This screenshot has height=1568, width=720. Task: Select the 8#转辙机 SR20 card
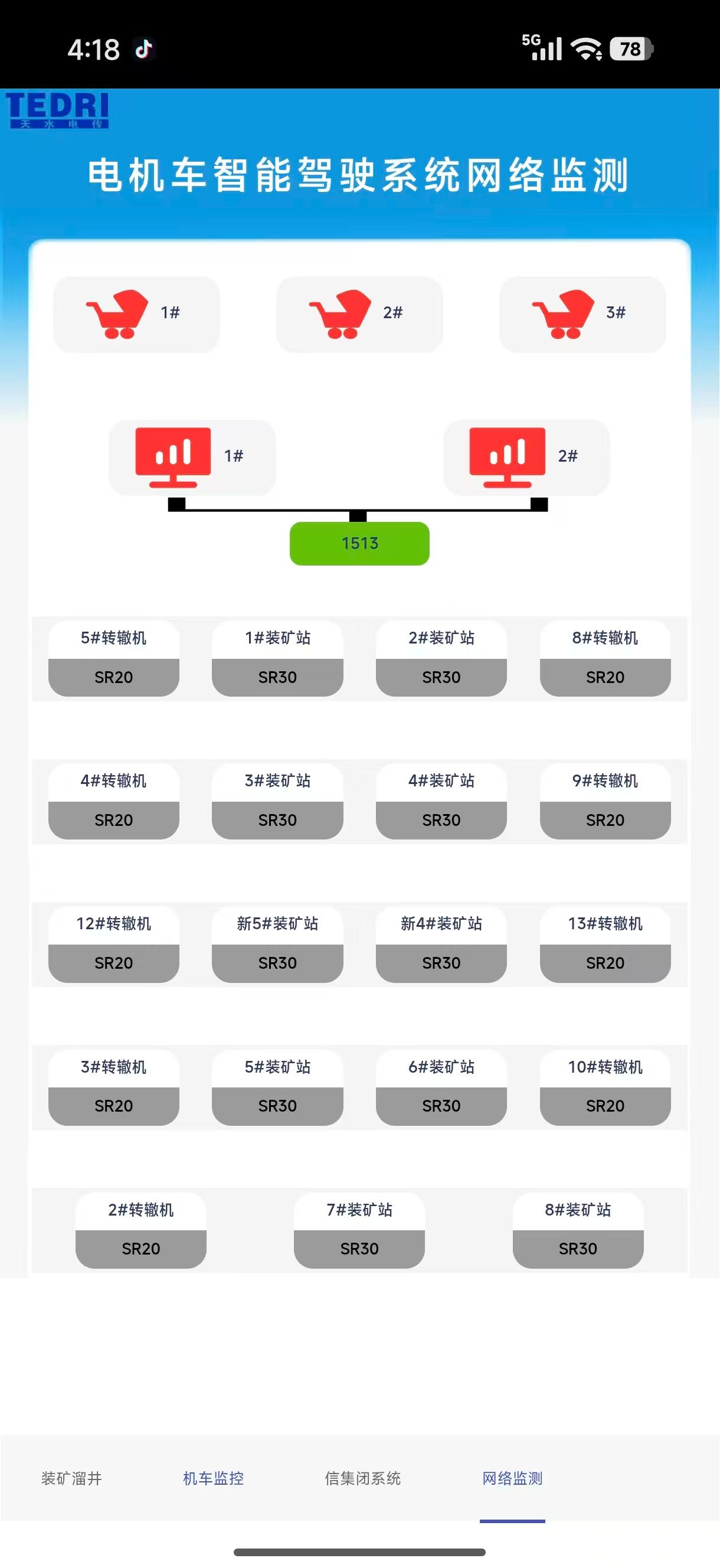(x=605, y=658)
